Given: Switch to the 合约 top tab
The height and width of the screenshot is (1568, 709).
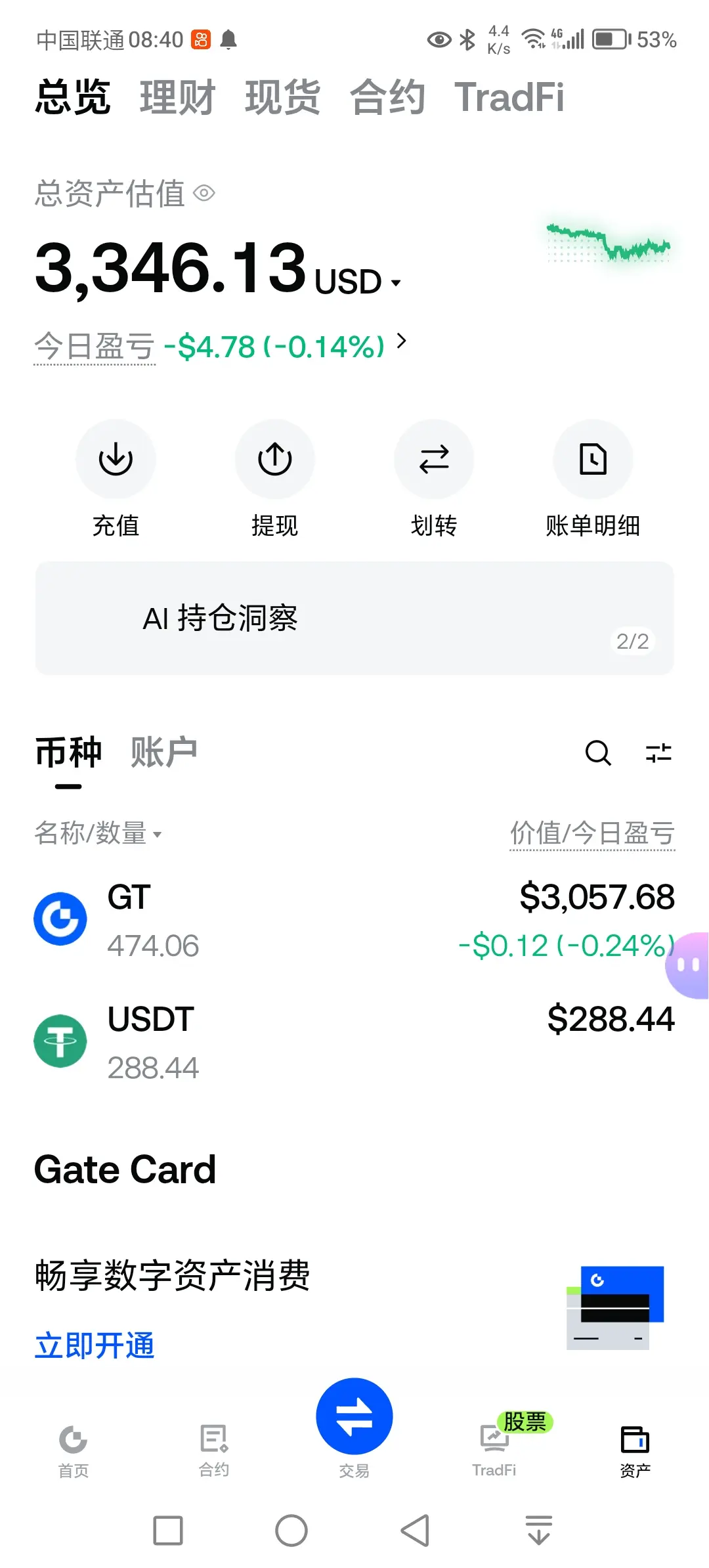Looking at the screenshot, I should pos(387,97).
